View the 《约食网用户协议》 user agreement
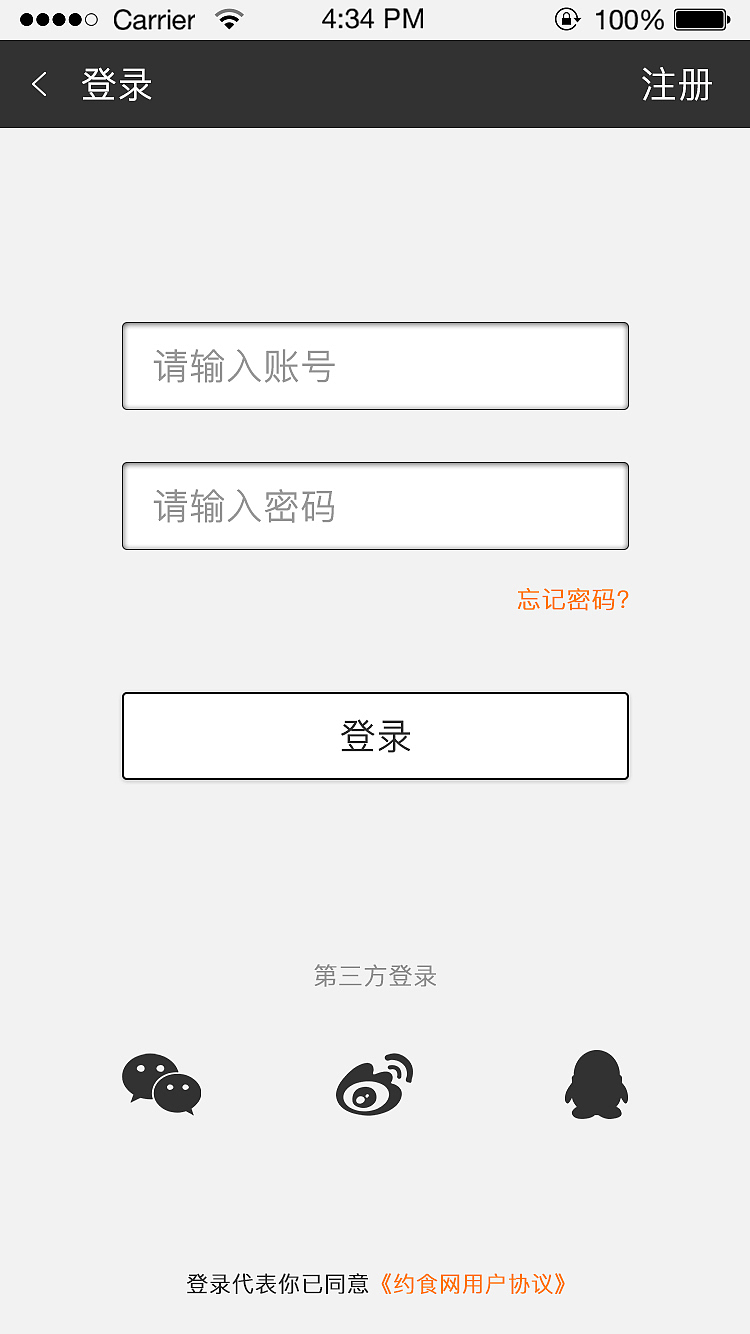The image size is (750, 1334). coord(474,1283)
